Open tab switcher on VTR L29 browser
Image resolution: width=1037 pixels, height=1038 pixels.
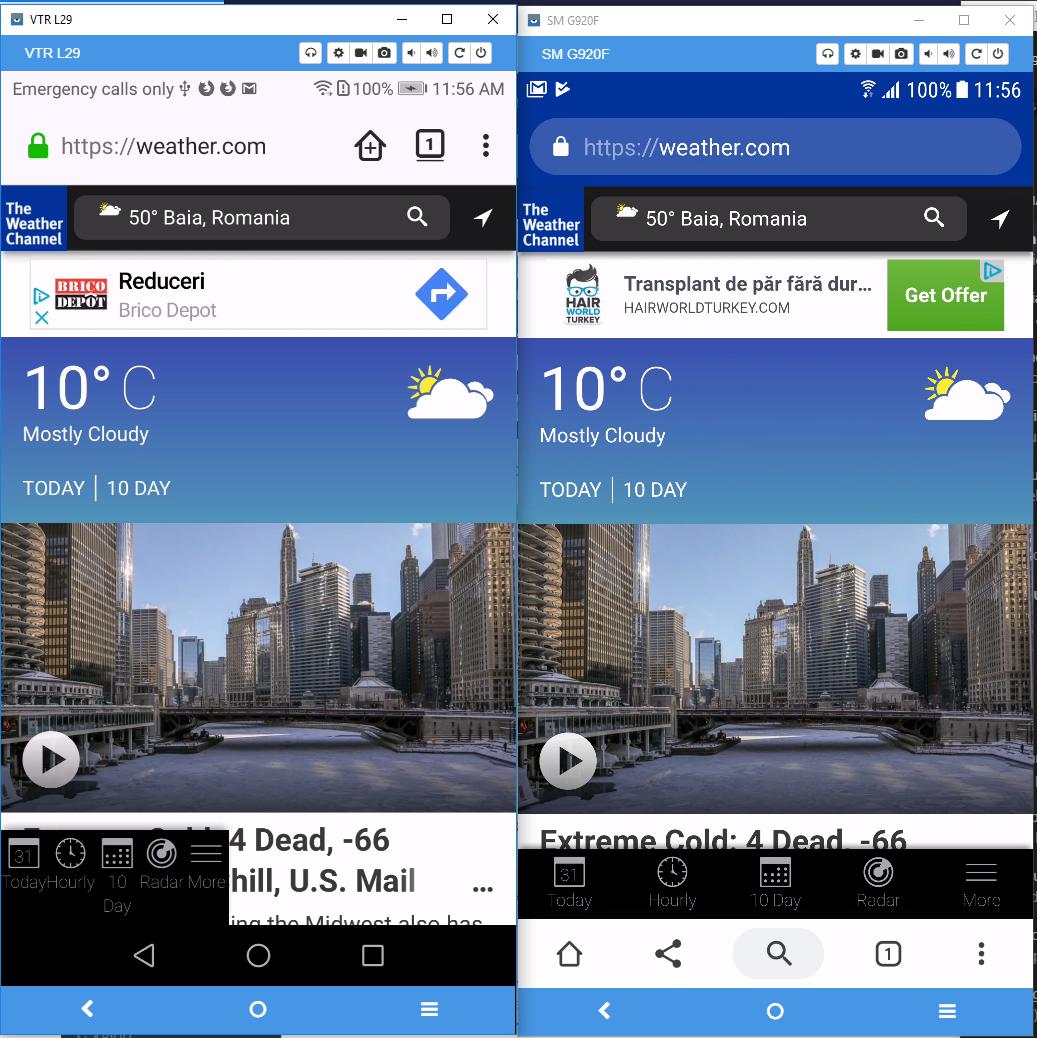[x=429, y=146]
